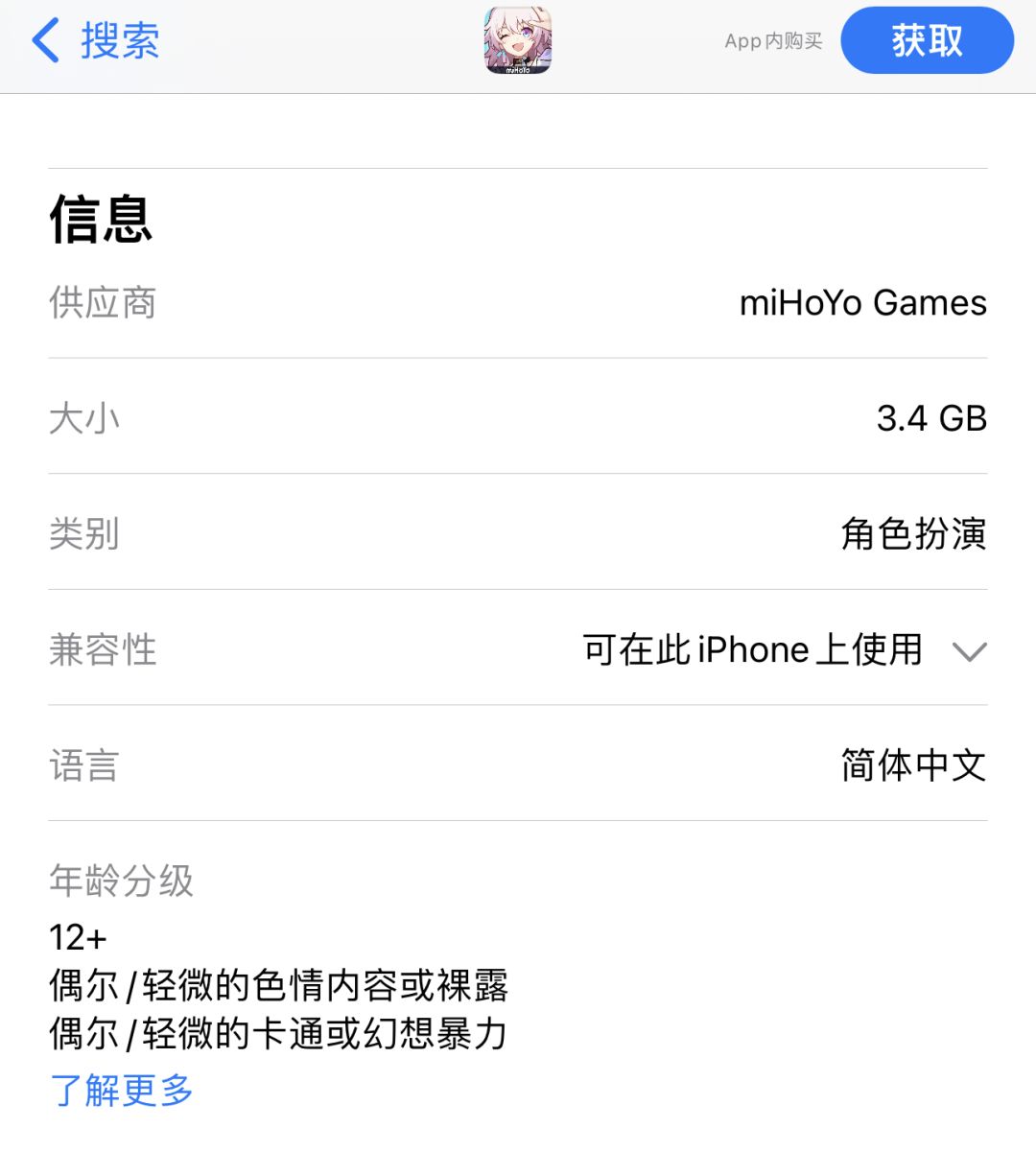Select the 3.4 GB size value
Image resolution: width=1036 pixels, height=1152 pixels.
[931, 418]
